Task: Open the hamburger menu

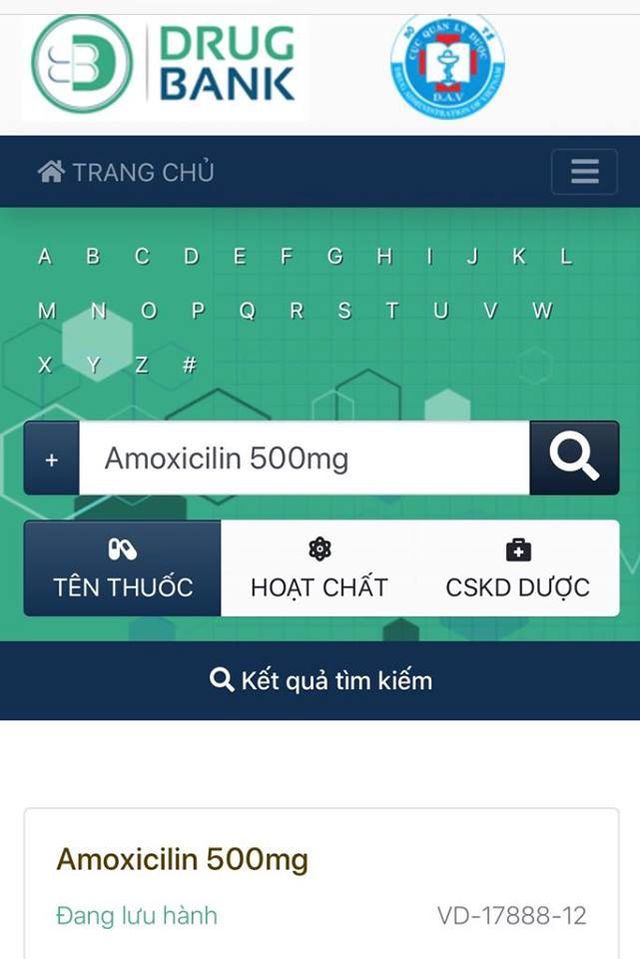Action: 584,172
